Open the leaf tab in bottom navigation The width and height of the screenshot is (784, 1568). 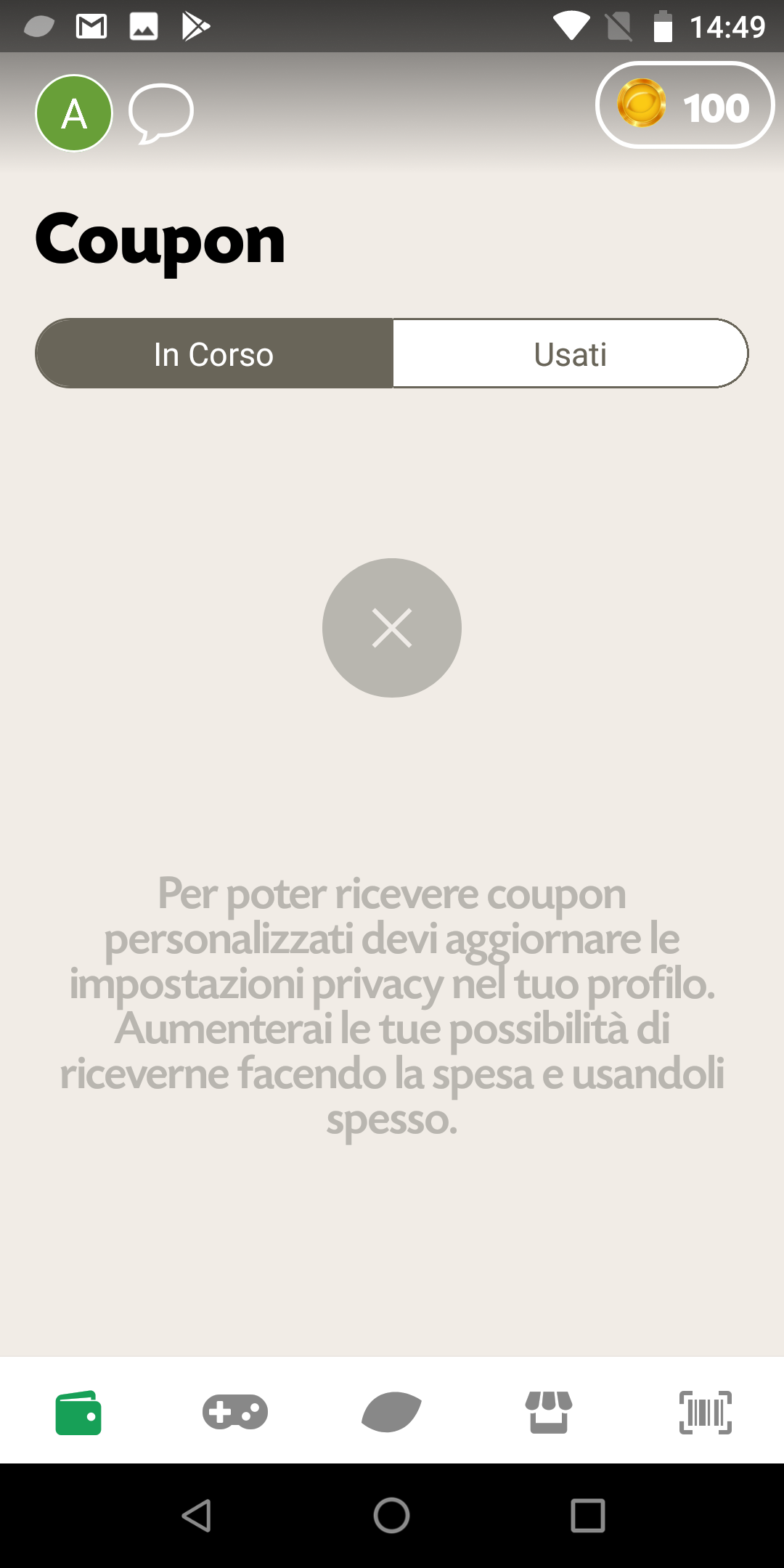(392, 1412)
